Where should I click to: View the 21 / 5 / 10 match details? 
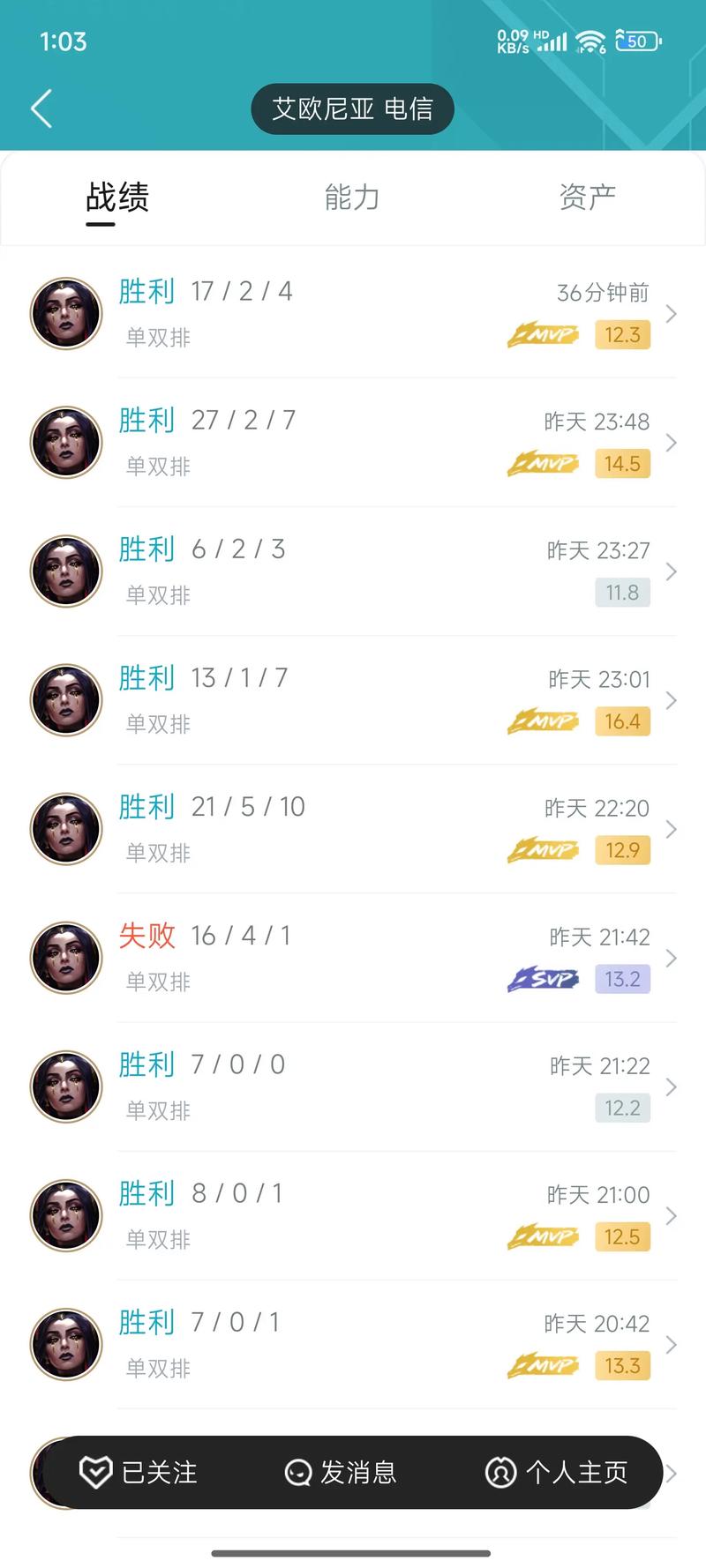coord(353,828)
